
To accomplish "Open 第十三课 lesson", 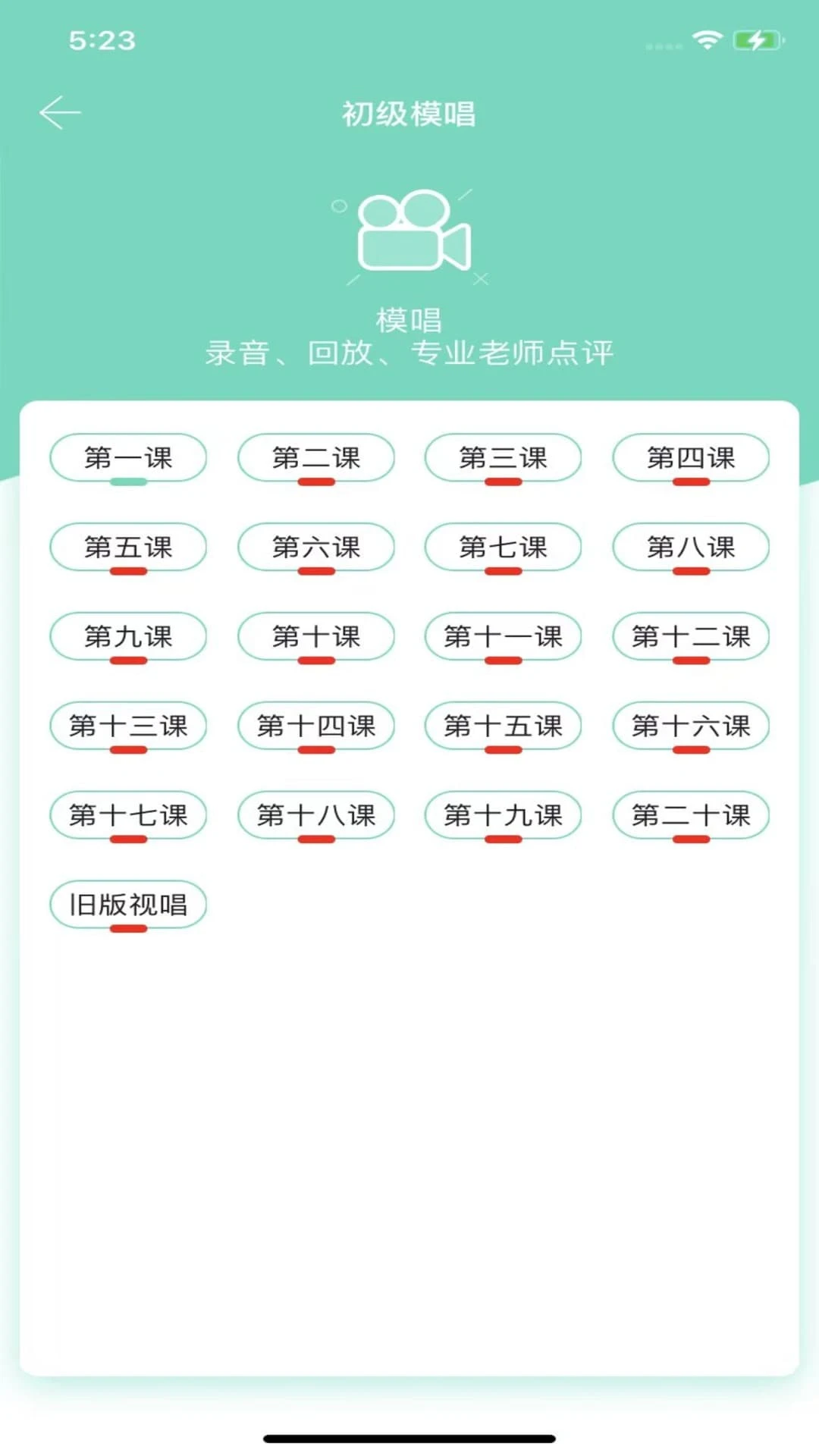I will click(127, 726).
